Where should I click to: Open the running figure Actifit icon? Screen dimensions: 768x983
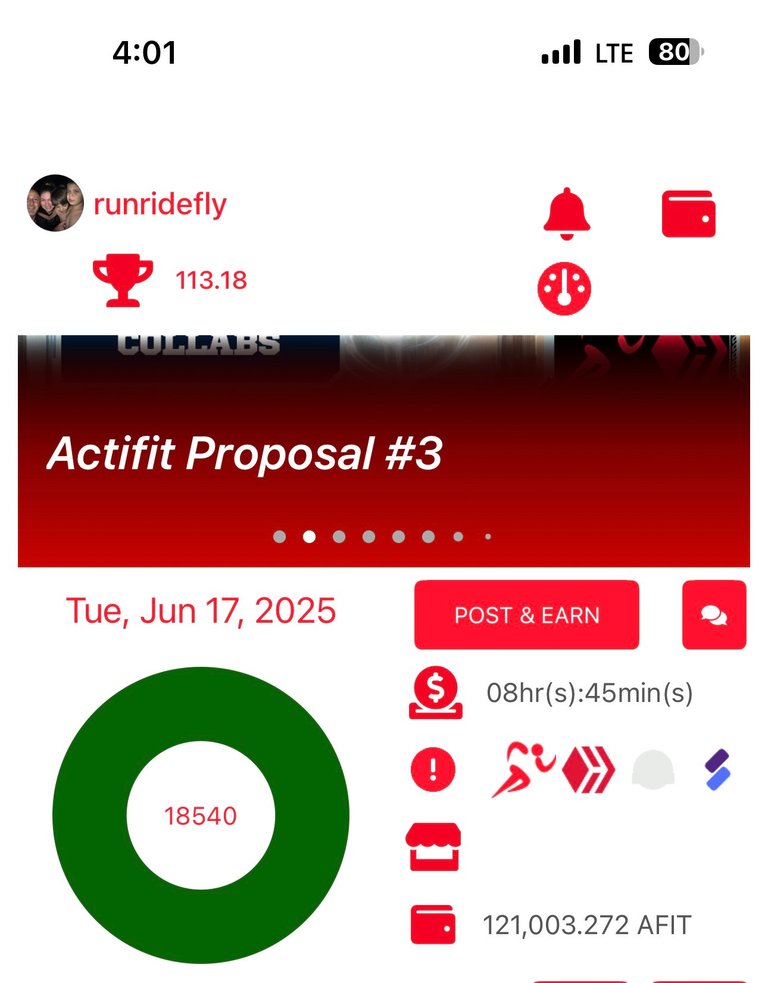click(x=522, y=771)
